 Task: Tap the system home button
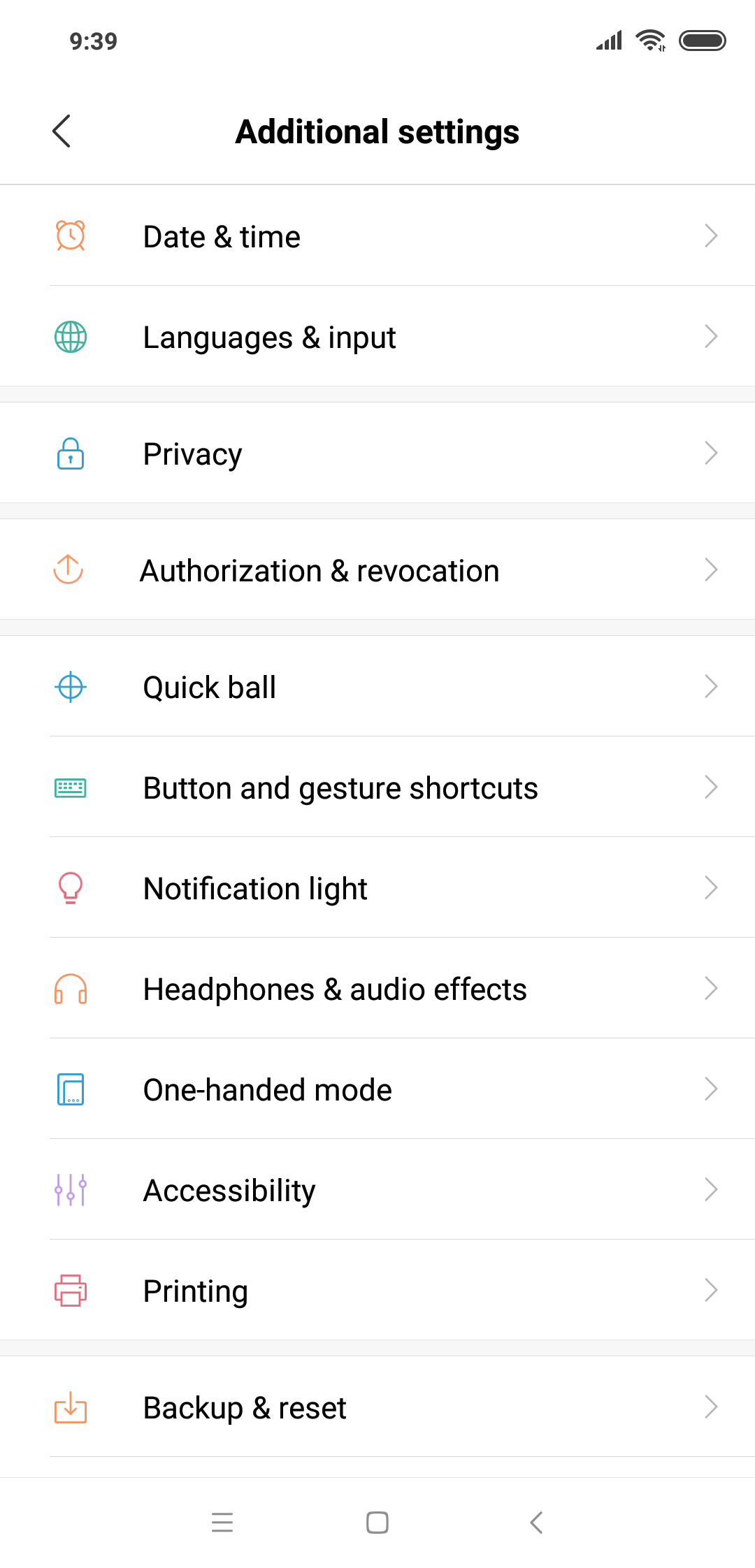click(x=377, y=1523)
